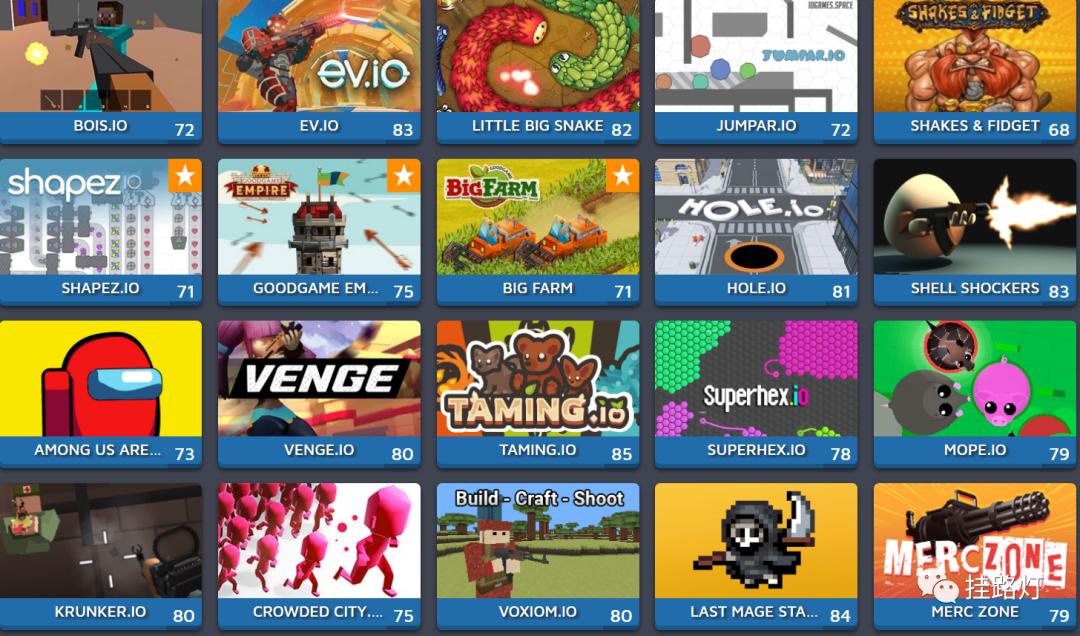Open the SHAPEZ.IO game
1080x636 pixels.
point(100,220)
